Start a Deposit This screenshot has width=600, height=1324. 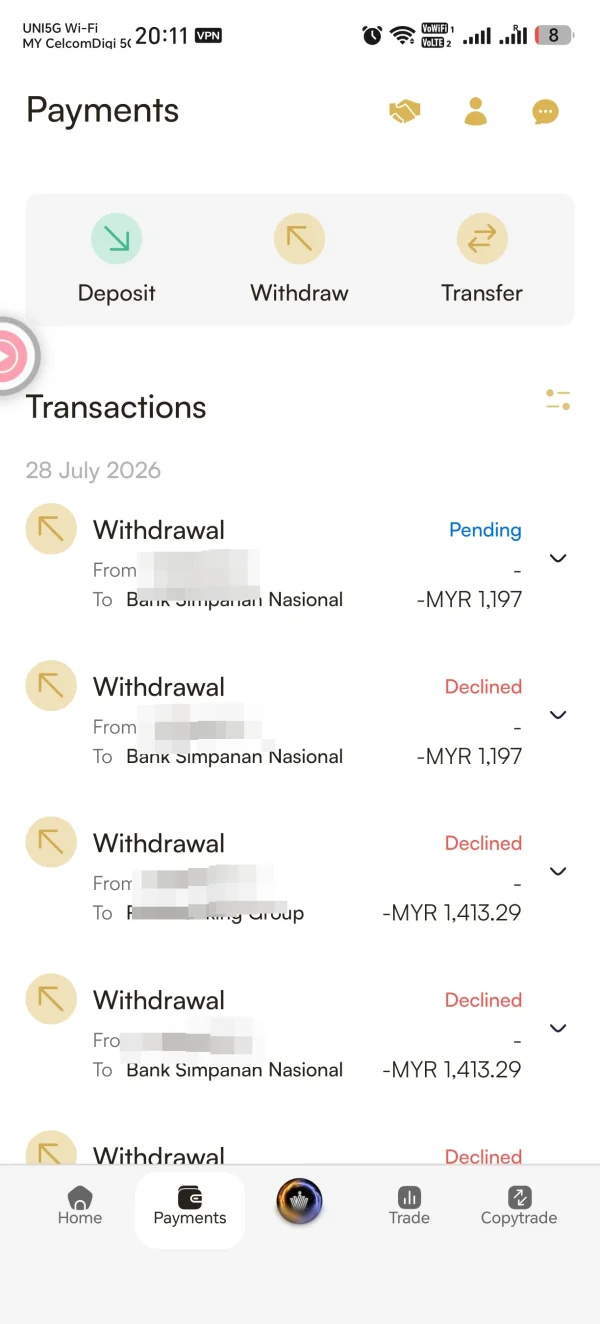tap(117, 260)
